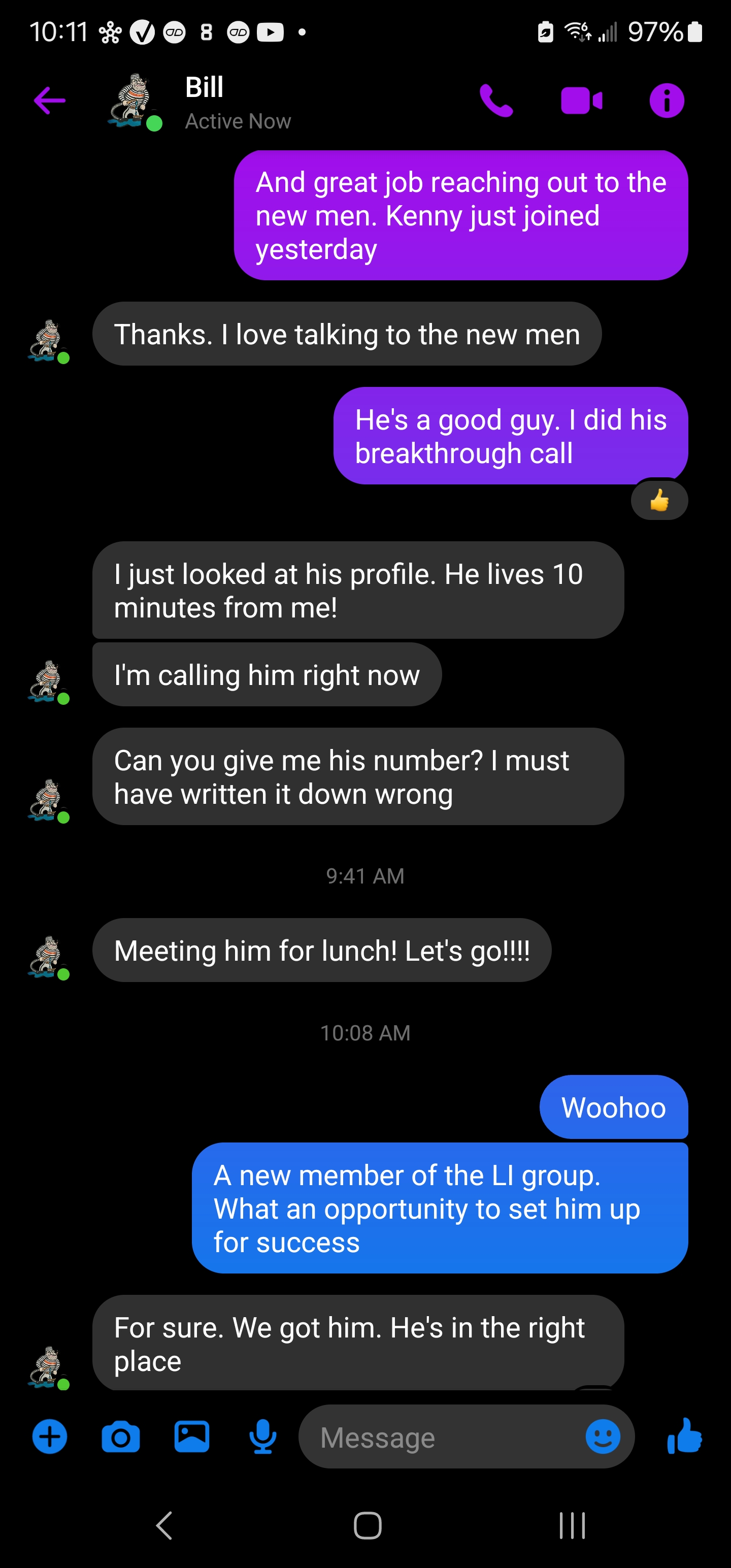
Task: Send a thumbs-up like to Bill
Action: pyautogui.click(x=685, y=1436)
